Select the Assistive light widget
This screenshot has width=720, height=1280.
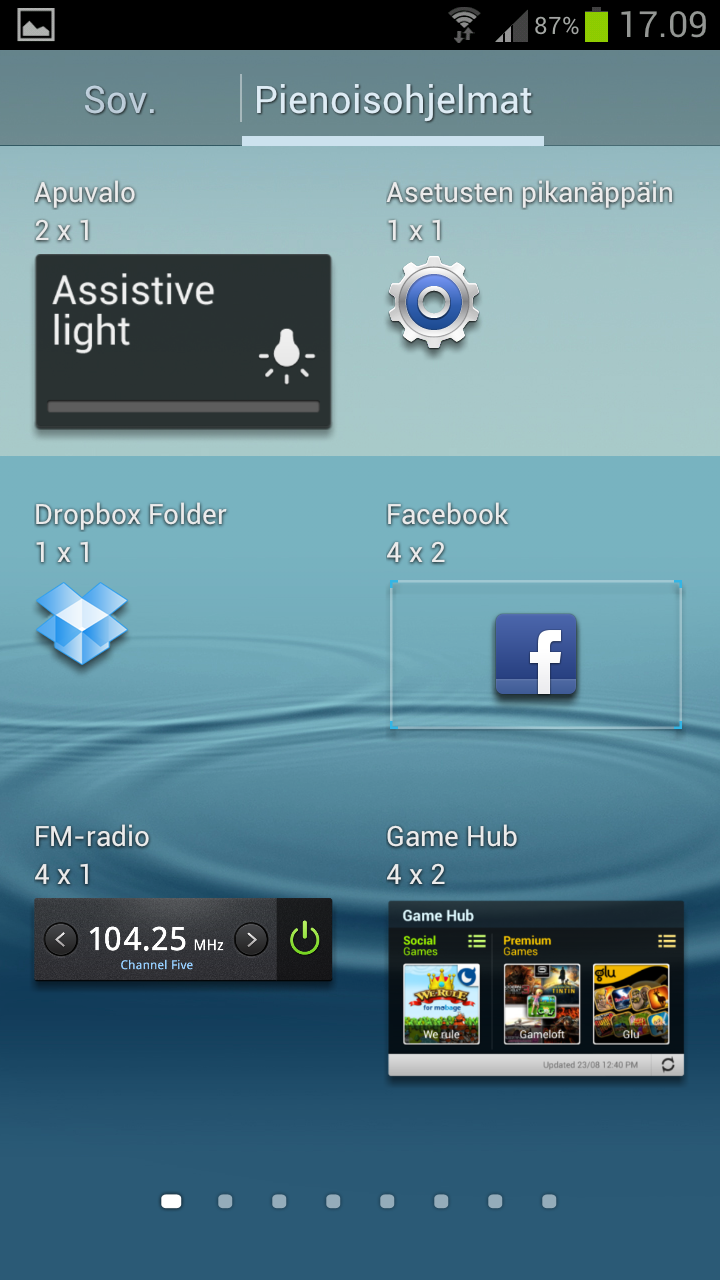(x=183, y=341)
